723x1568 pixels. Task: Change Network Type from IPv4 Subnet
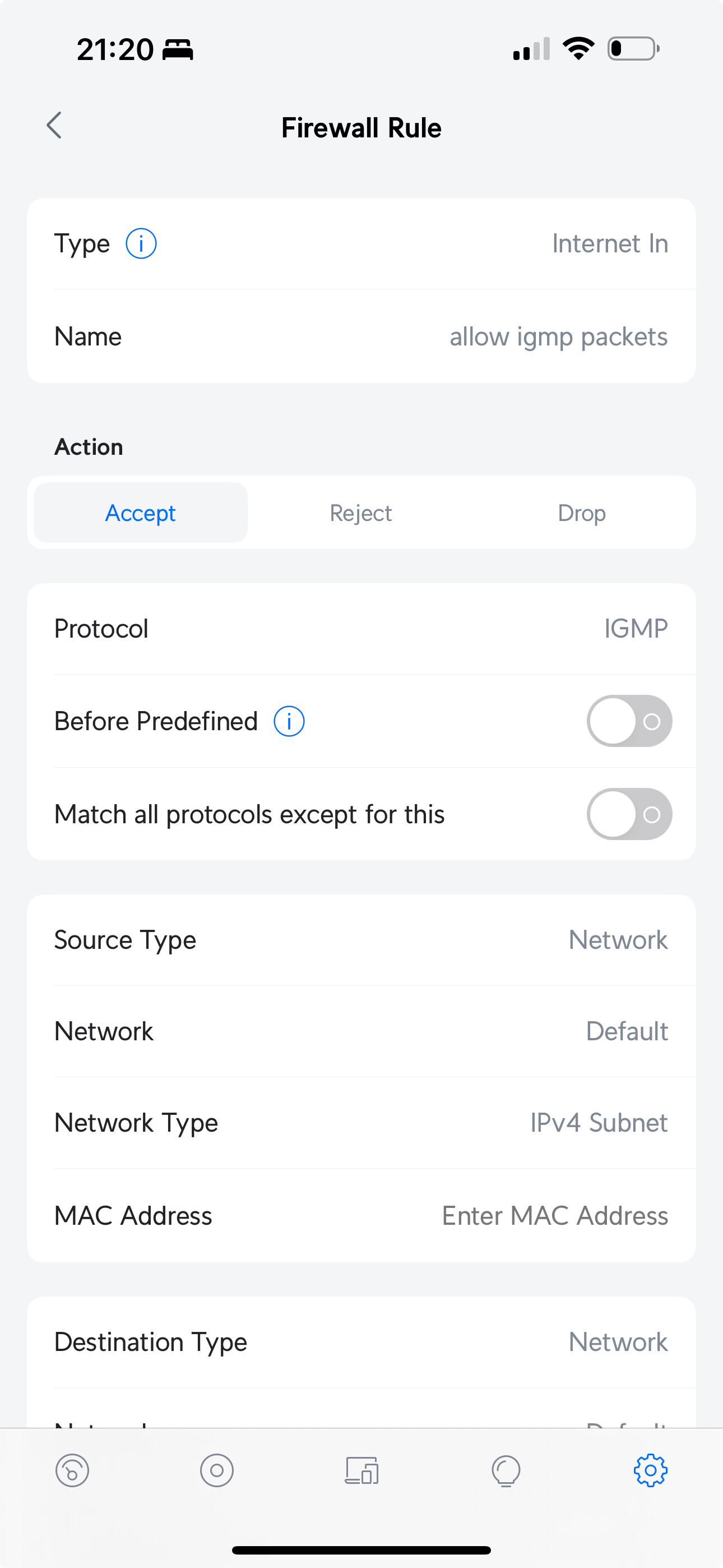click(361, 1123)
